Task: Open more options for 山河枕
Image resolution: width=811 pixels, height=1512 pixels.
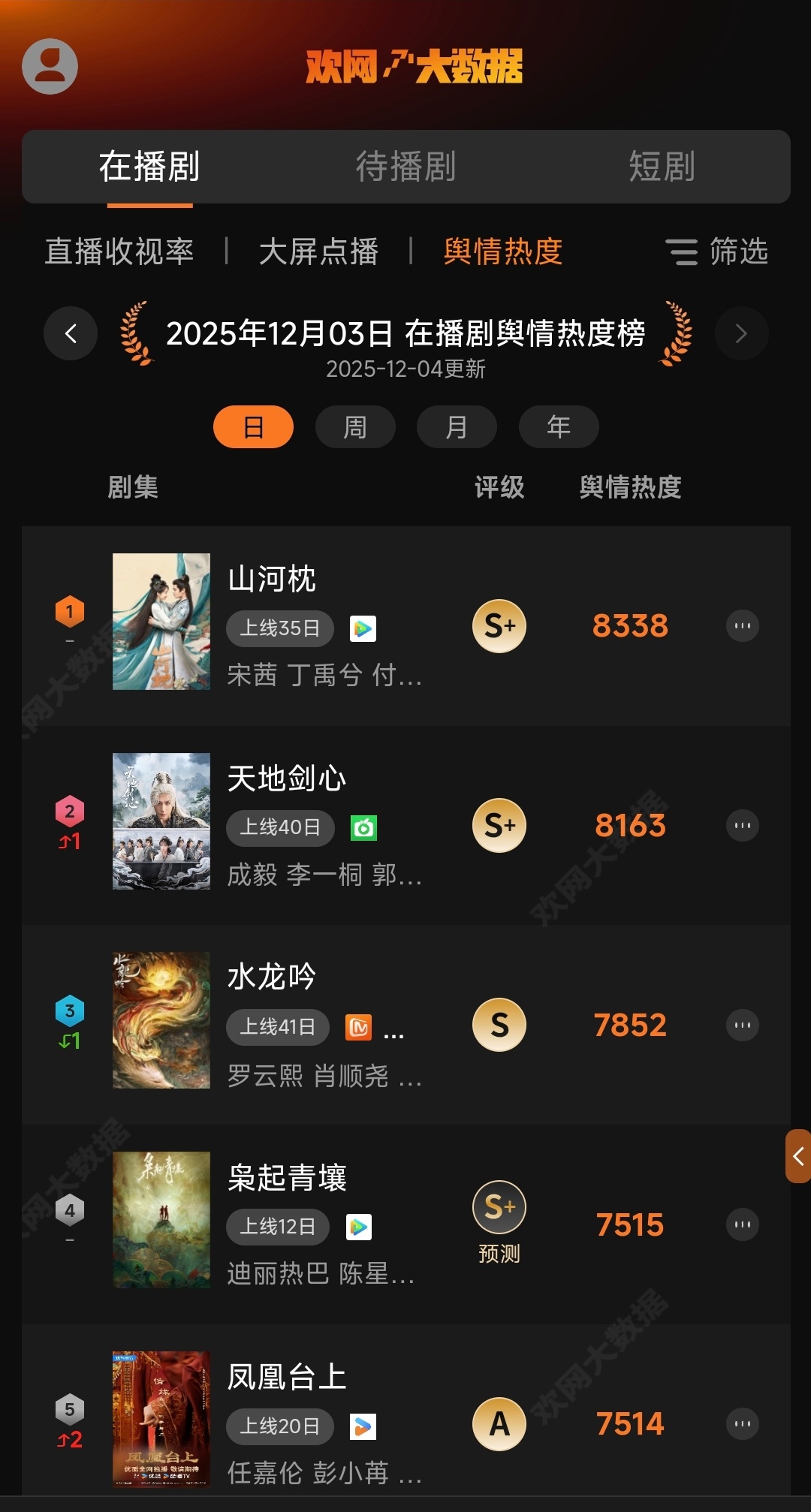Action: click(x=742, y=625)
